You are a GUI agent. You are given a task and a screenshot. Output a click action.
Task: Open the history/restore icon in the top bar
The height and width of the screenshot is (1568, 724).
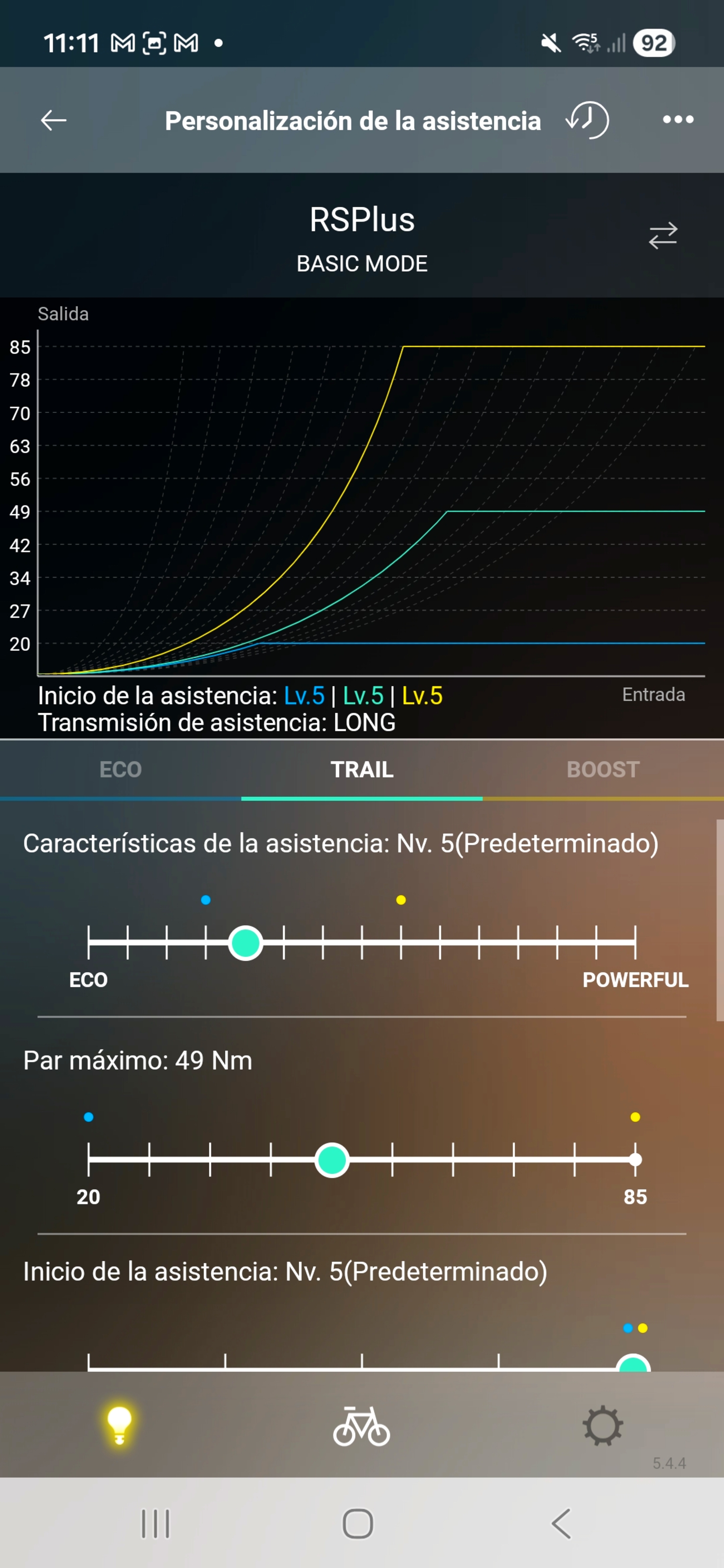[x=587, y=120]
